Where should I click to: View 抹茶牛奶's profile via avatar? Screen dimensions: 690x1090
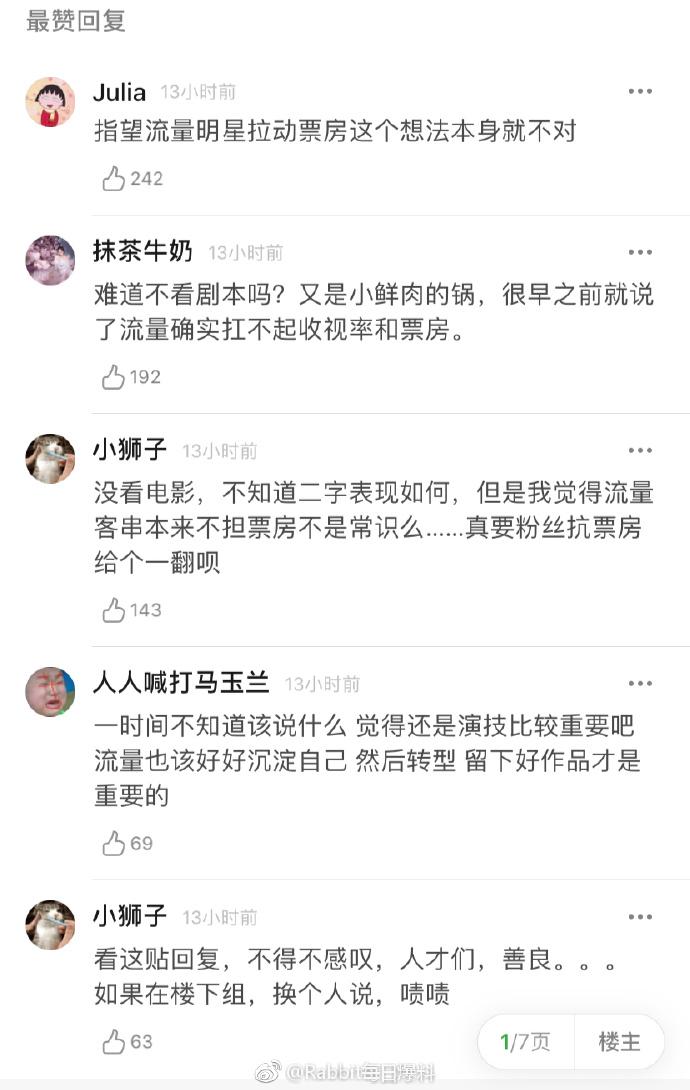click(50, 261)
